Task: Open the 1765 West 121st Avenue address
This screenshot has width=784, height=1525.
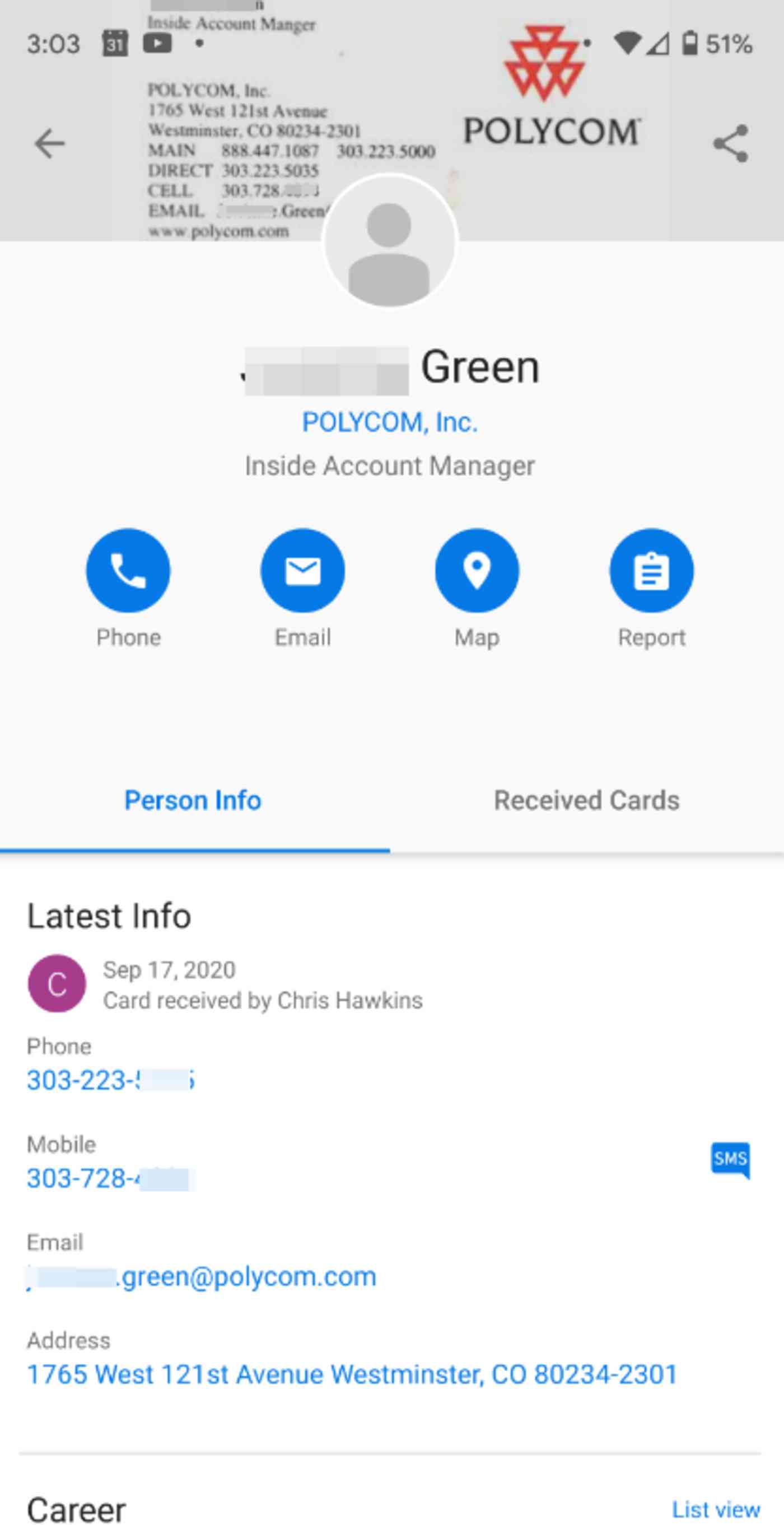Action: click(352, 1374)
